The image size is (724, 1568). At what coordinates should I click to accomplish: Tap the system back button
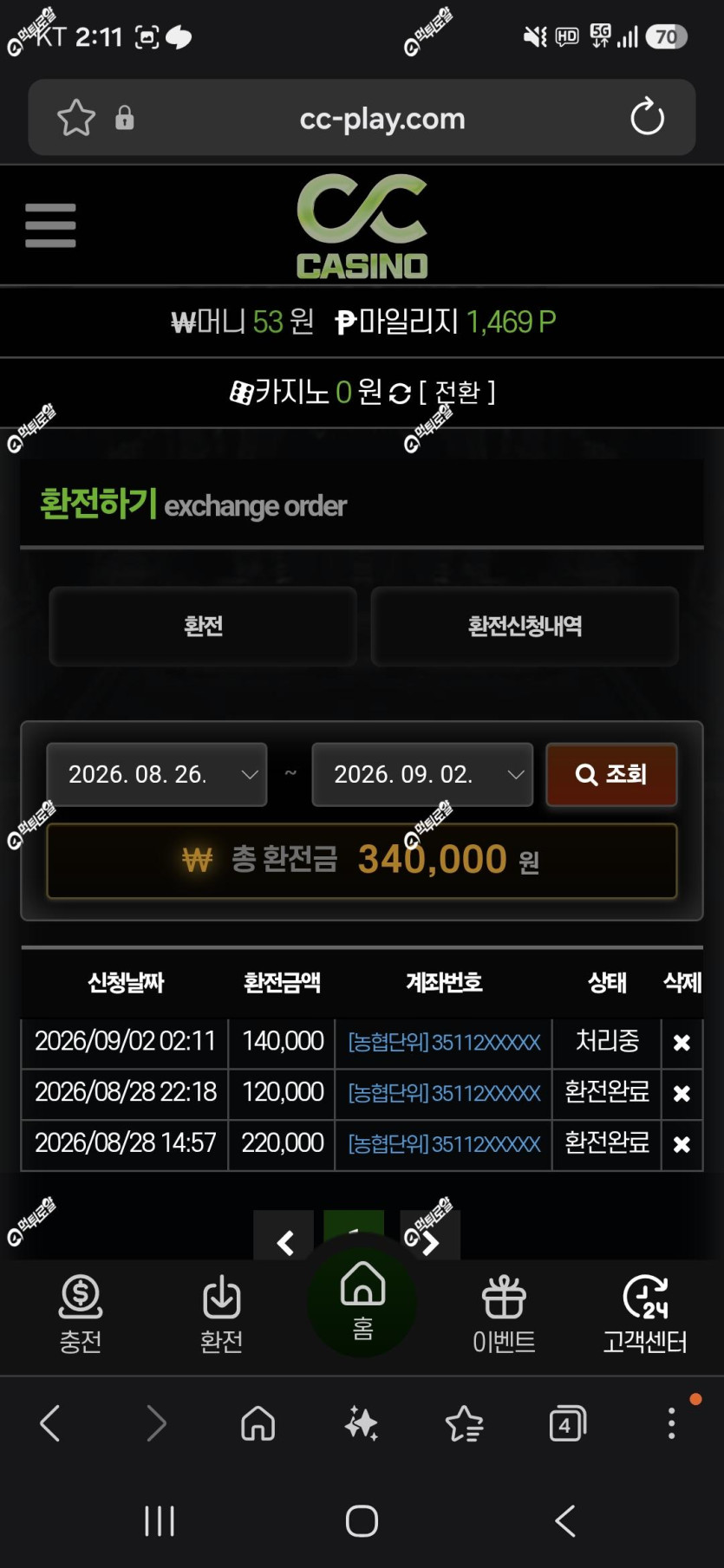point(565,1520)
